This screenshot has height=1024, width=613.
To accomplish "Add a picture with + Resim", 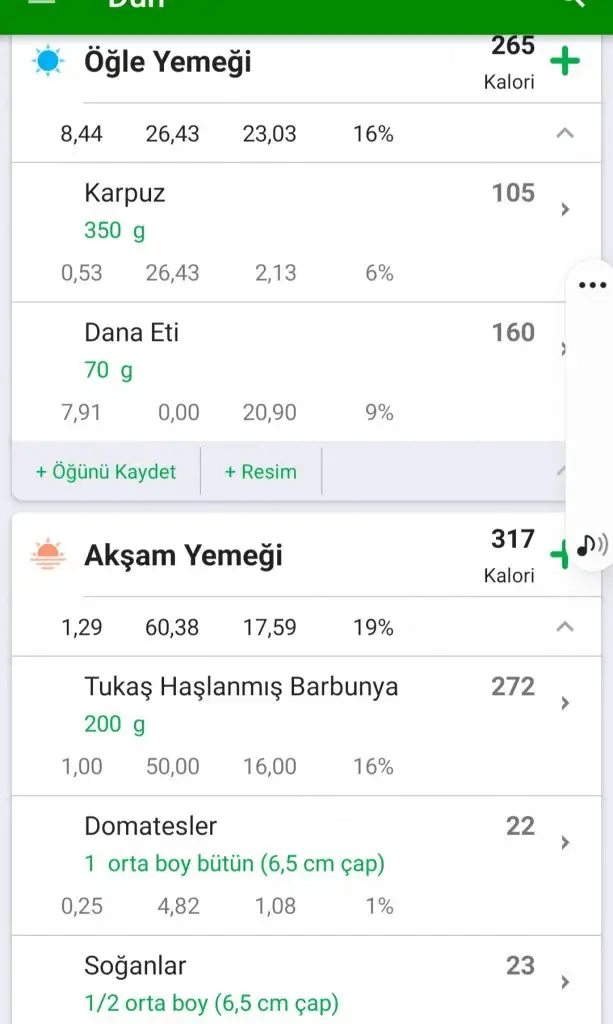I will tap(261, 472).
